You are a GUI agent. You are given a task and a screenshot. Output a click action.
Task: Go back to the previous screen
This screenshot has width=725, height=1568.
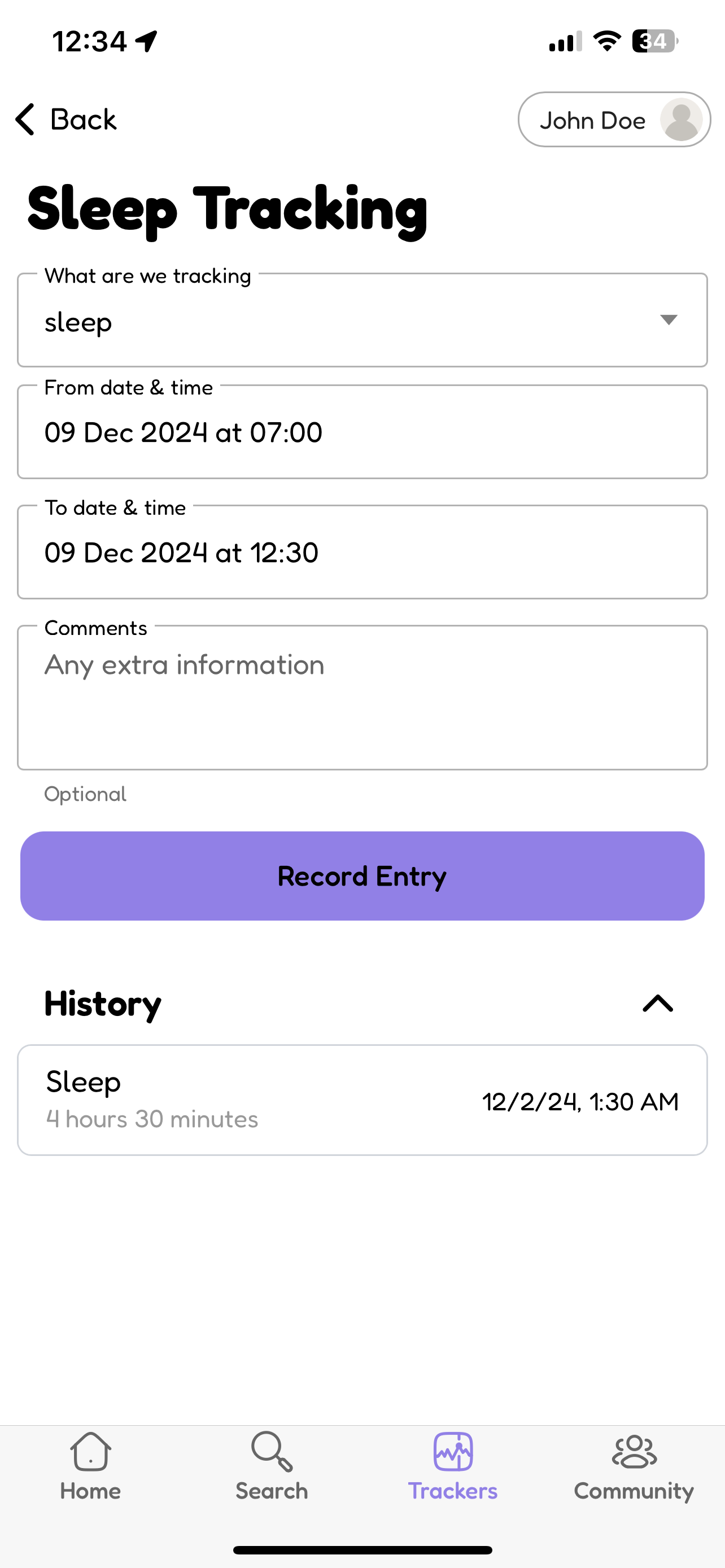pos(65,119)
